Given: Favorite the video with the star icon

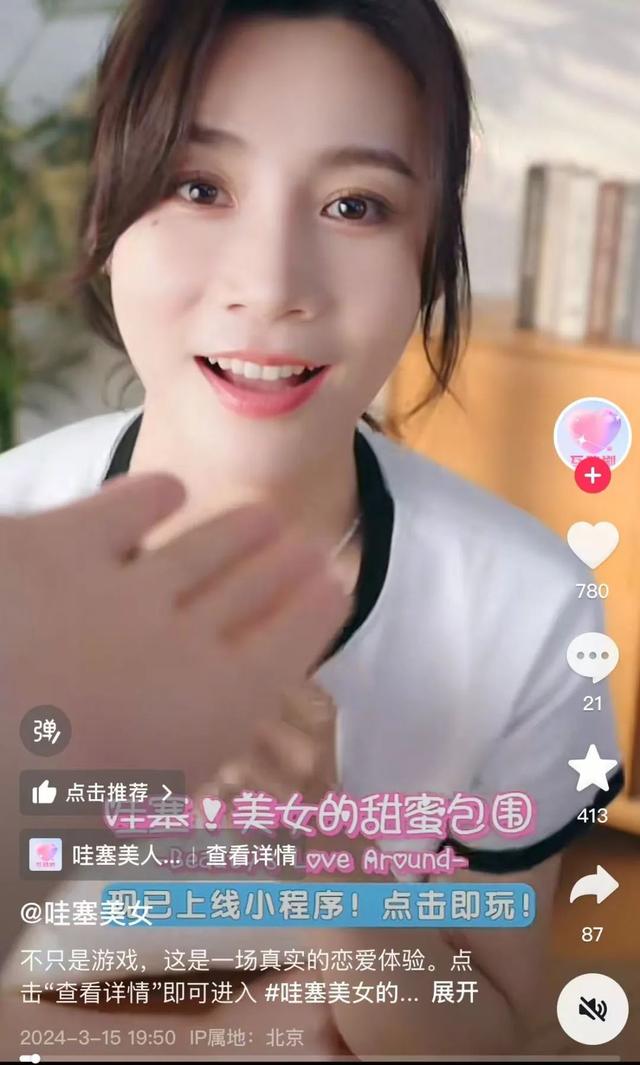Looking at the screenshot, I should 592,769.
